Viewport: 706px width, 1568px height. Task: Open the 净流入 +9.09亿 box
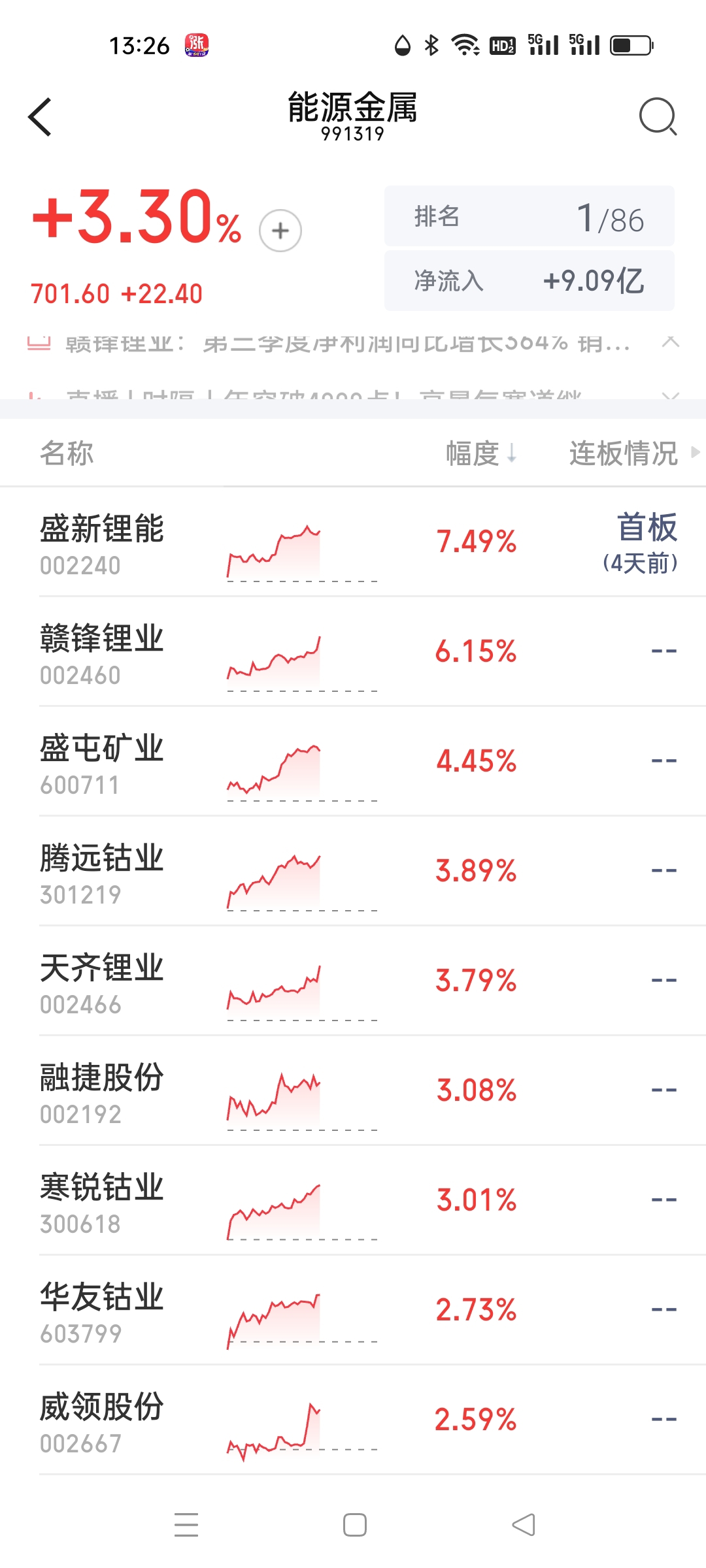pos(529,281)
